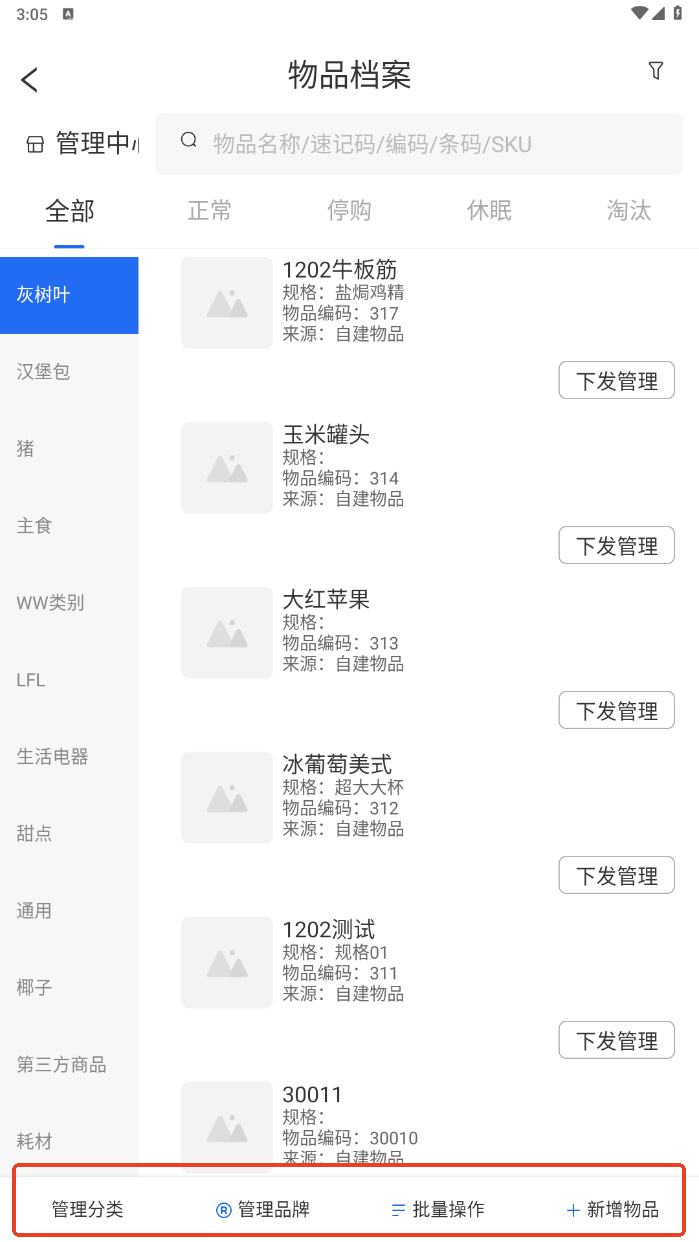
Task: Open the 大红苹果 item
Action: (x=327, y=600)
